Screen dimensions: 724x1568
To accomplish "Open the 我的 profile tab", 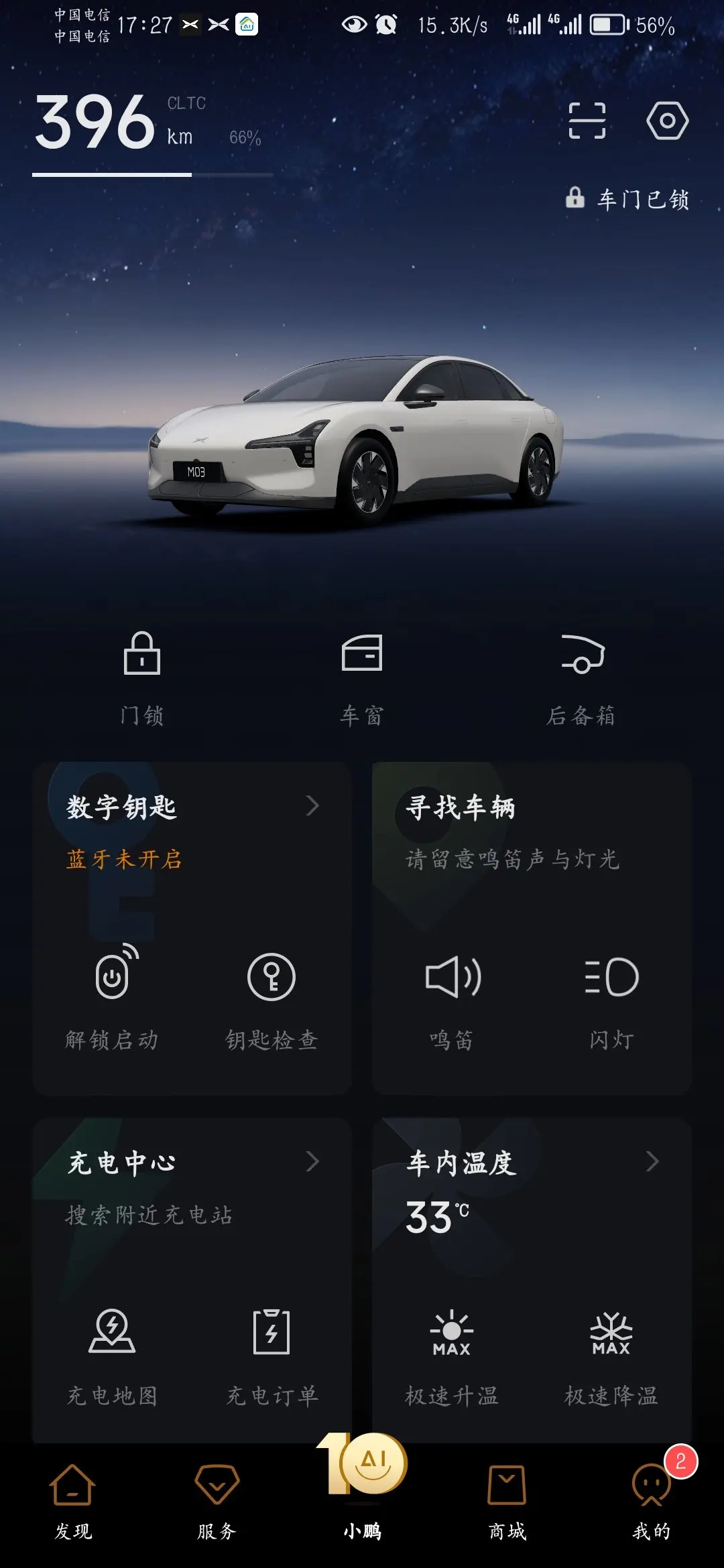I will (x=651, y=1501).
